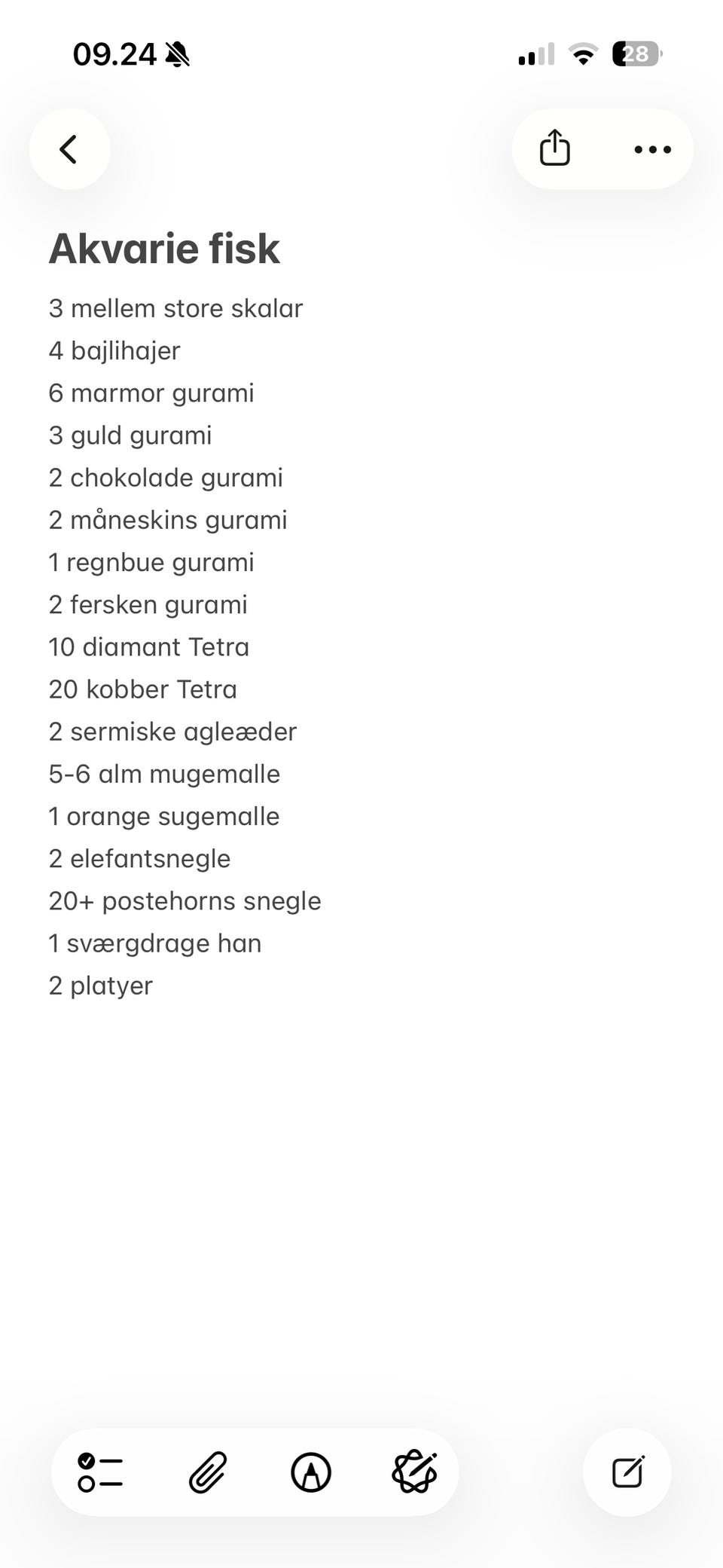Edit the note title Akvarie fisk

(x=164, y=249)
